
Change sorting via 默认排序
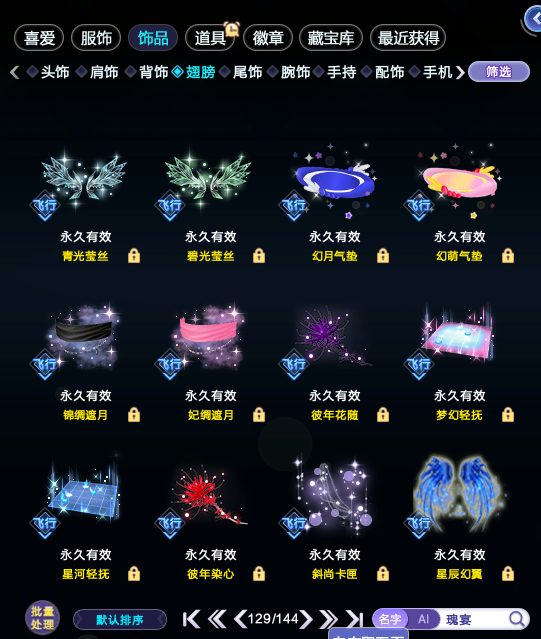120,620
